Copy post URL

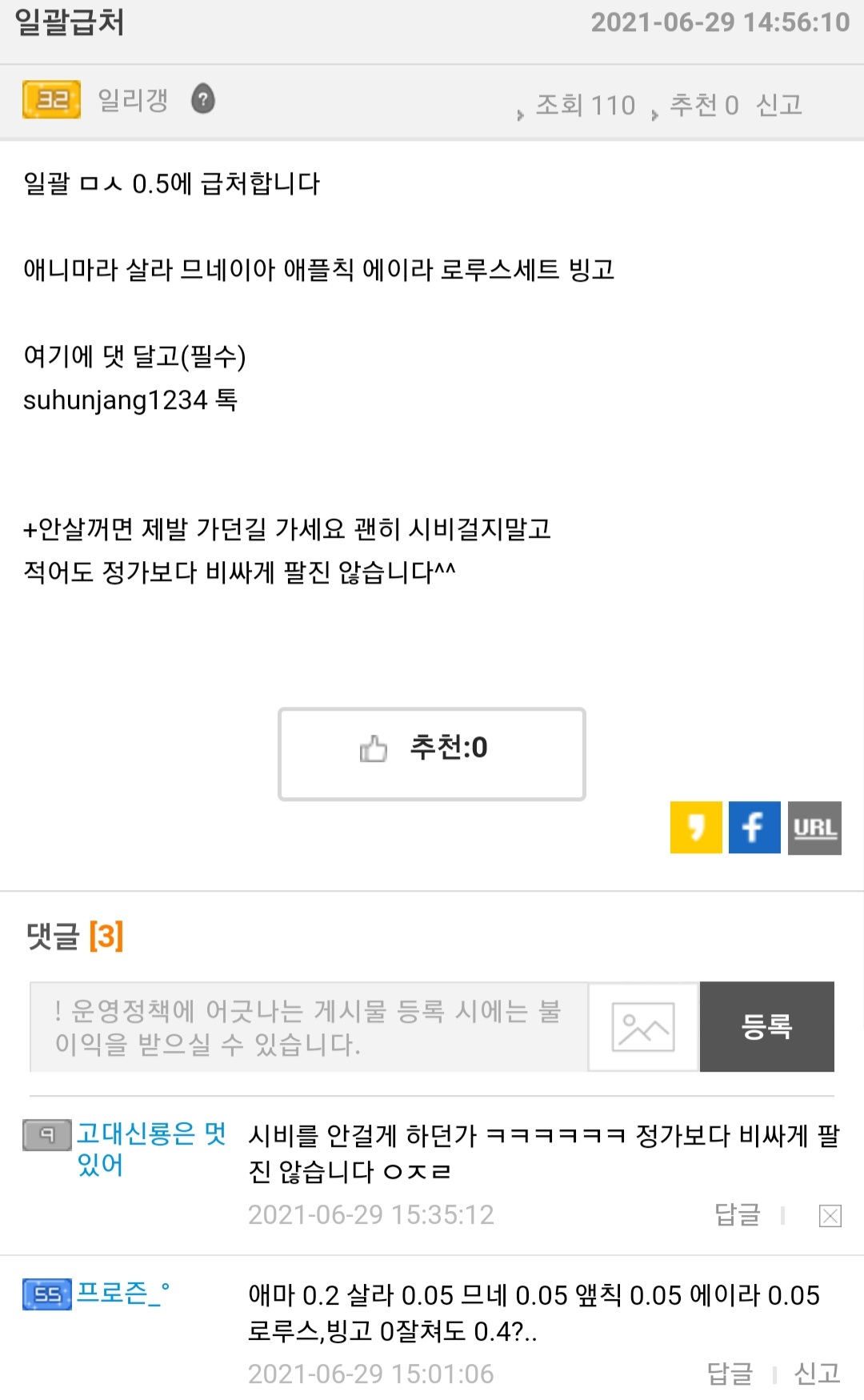[x=814, y=828]
